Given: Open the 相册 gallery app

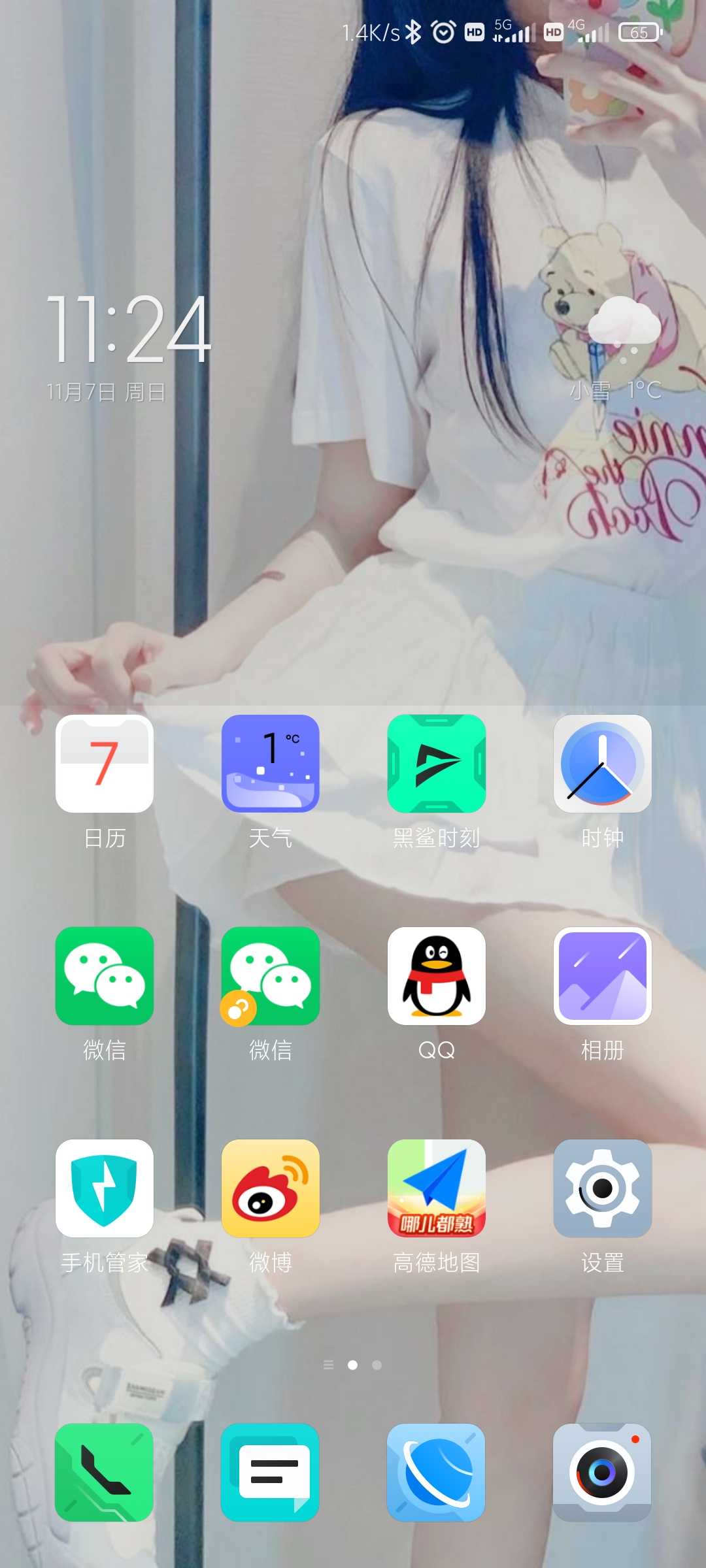Looking at the screenshot, I should (603, 976).
